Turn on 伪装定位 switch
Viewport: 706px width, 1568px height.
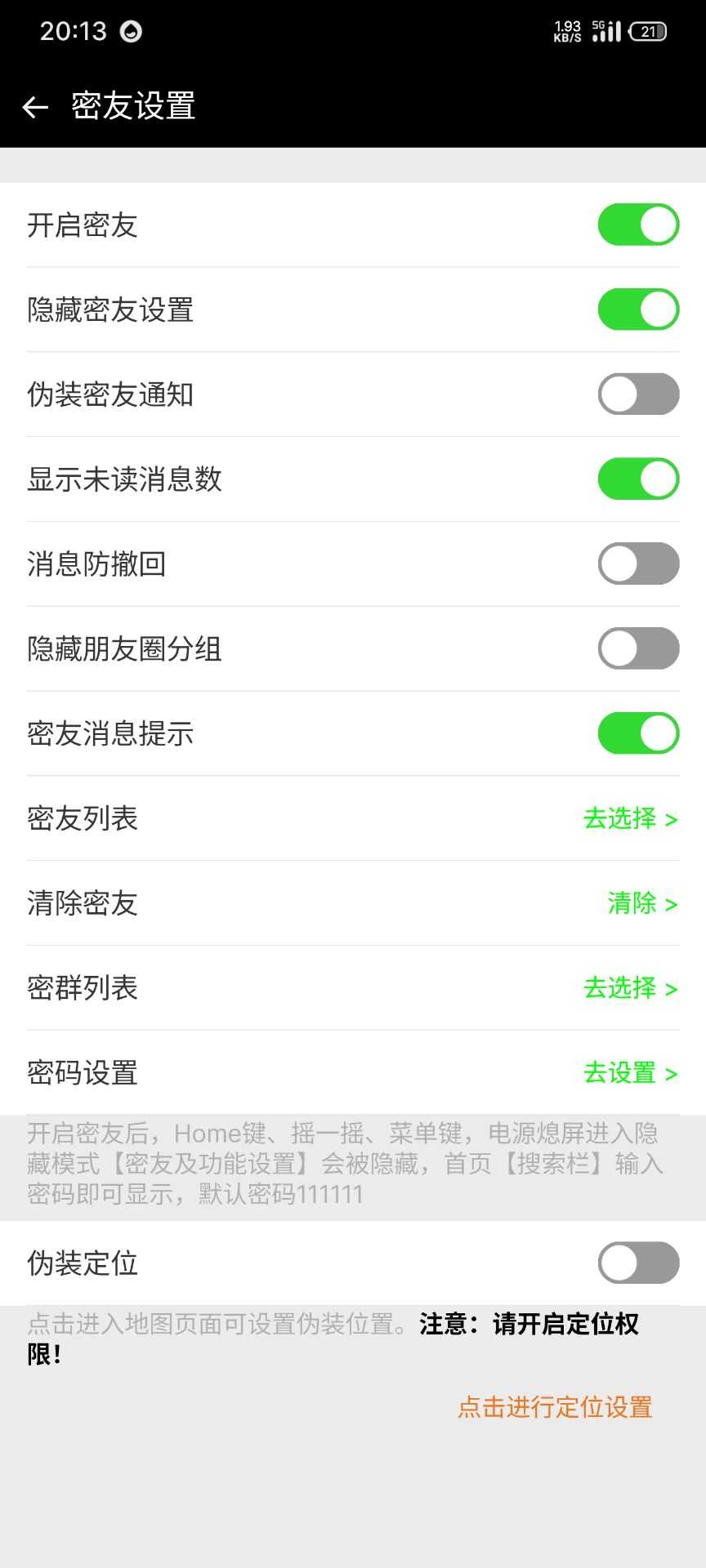[638, 1263]
